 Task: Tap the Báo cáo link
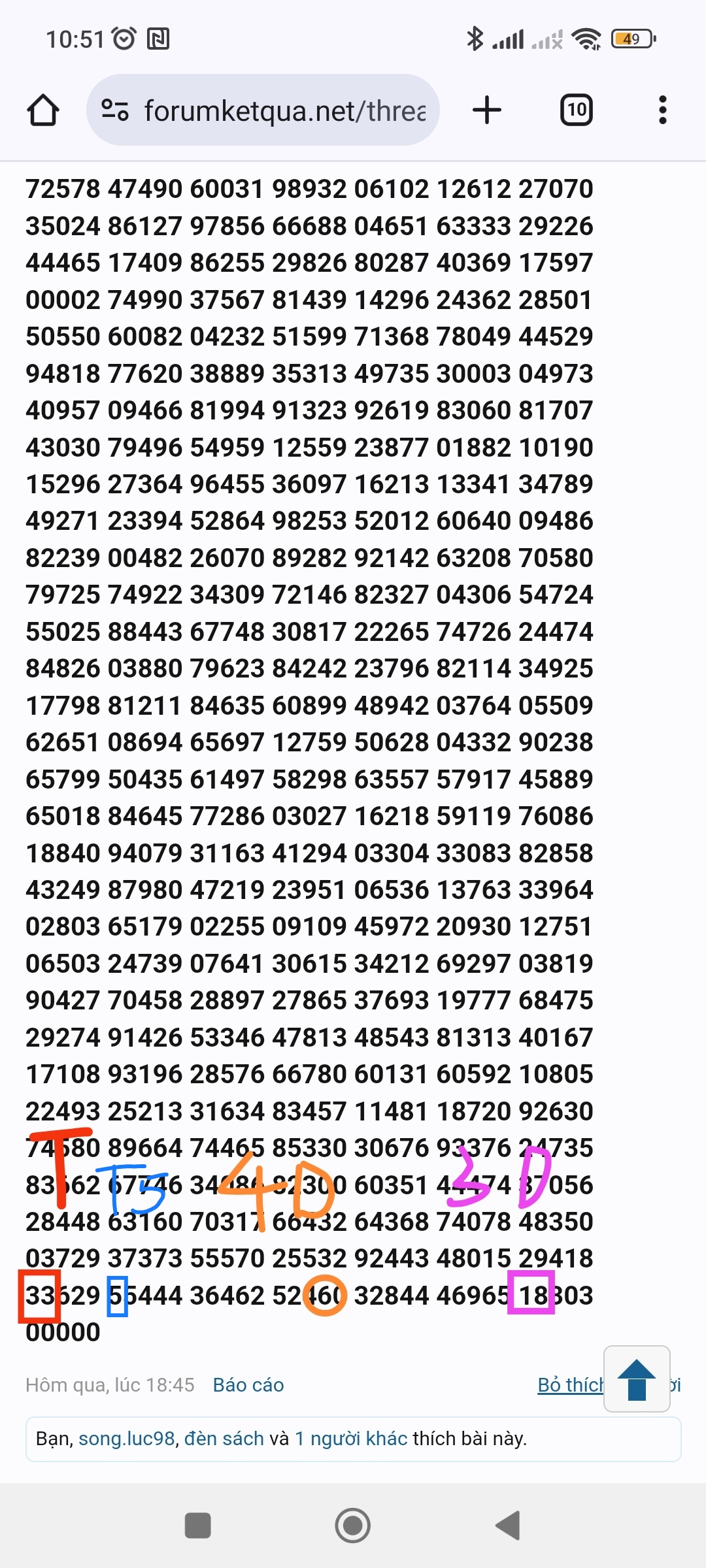[x=248, y=1385]
